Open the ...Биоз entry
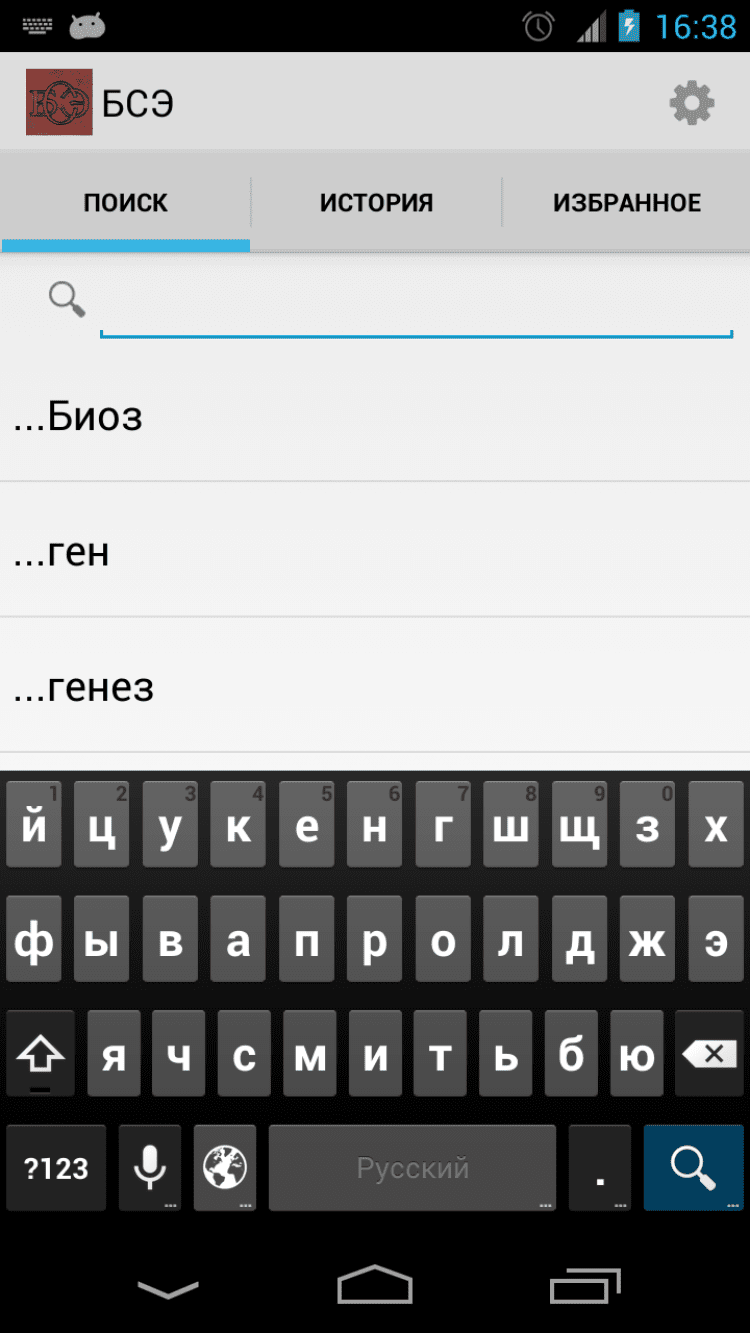This screenshot has width=750, height=1333. 375,416
